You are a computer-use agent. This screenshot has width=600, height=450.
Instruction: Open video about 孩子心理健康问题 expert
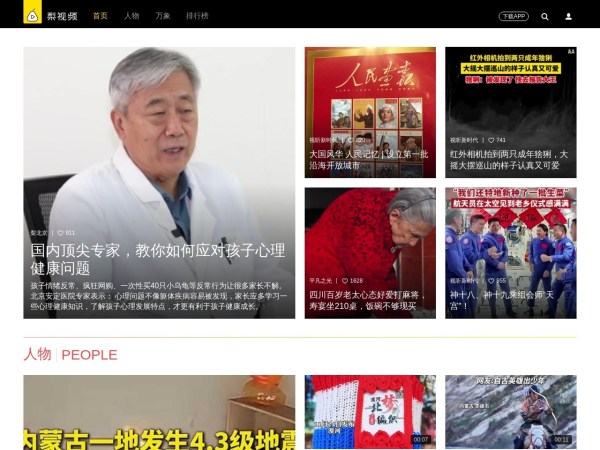pos(159,182)
